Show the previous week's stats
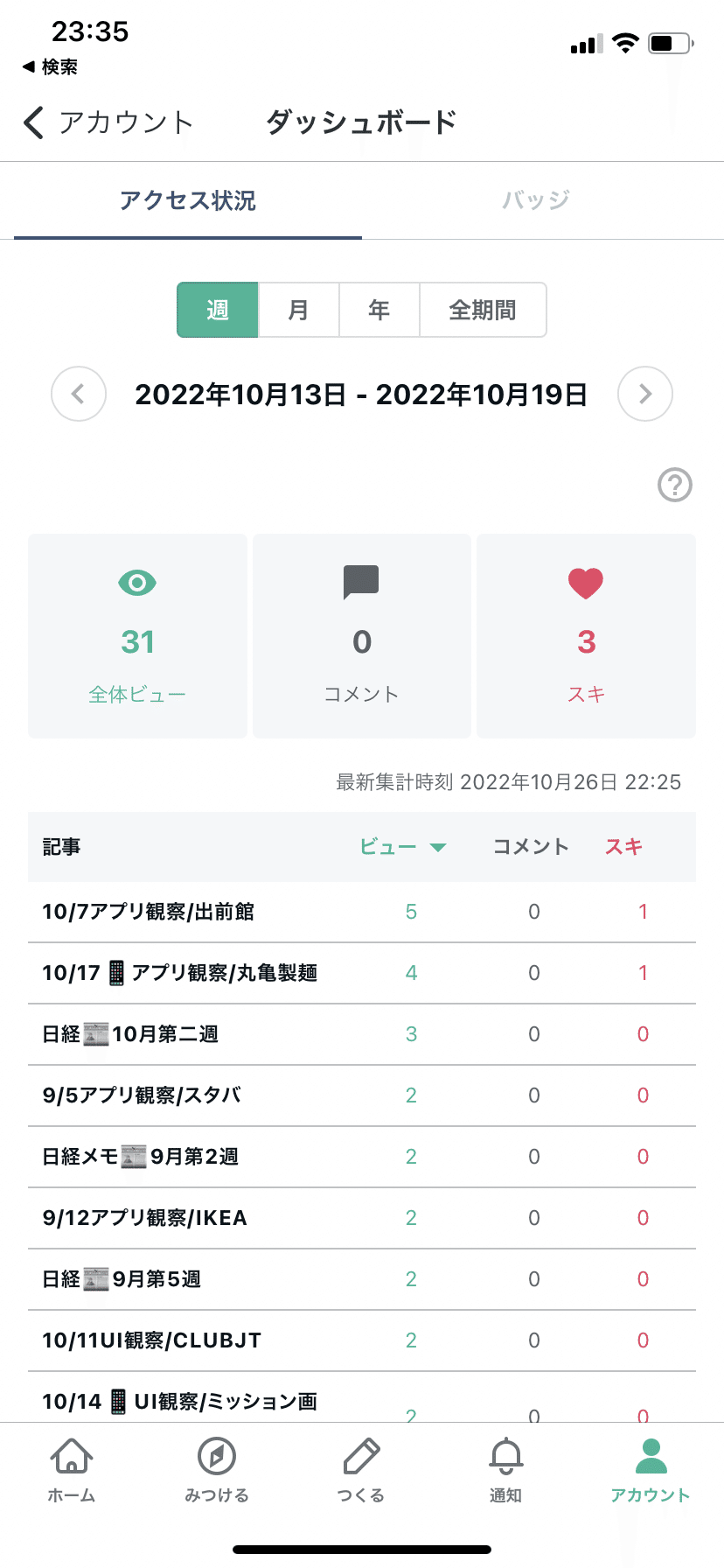 click(x=79, y=394)
